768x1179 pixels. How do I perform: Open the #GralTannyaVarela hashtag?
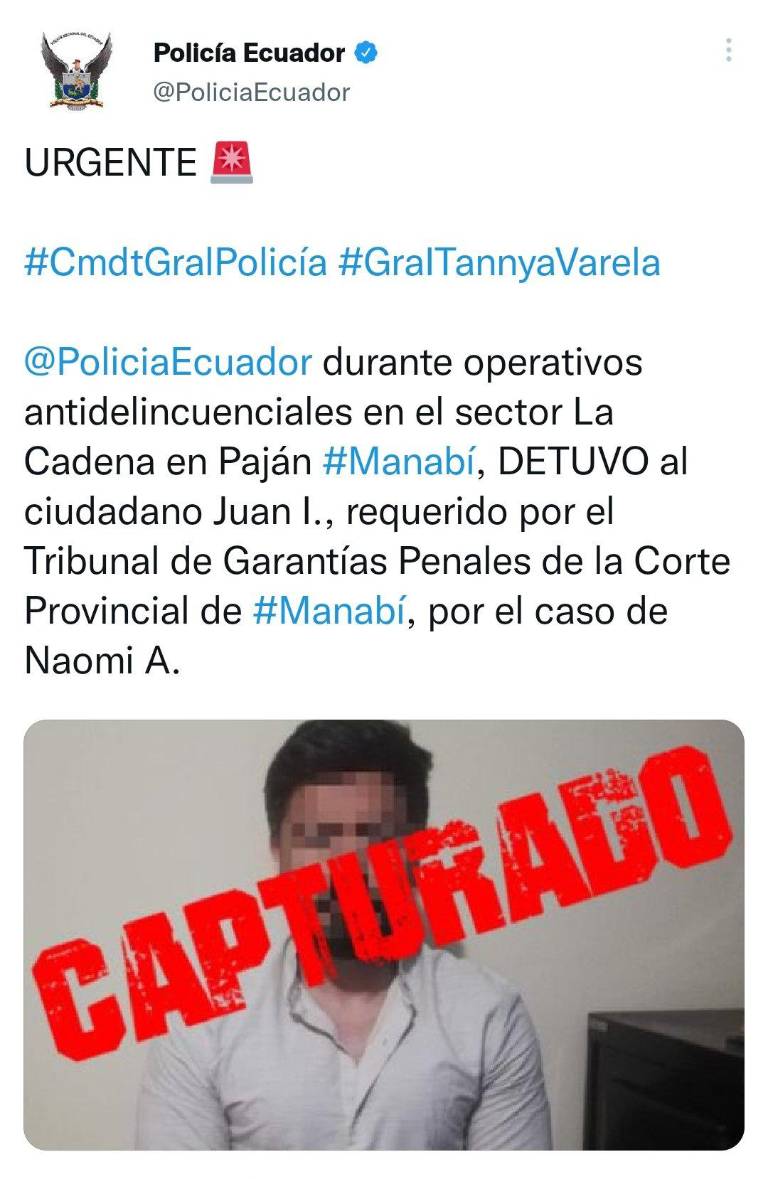[x=500, y=263]
